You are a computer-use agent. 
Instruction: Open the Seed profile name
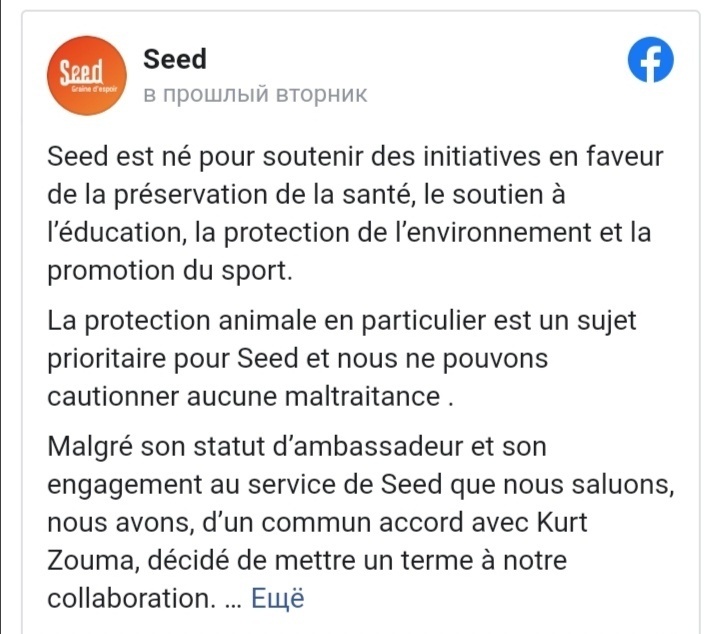coord(175,59)
